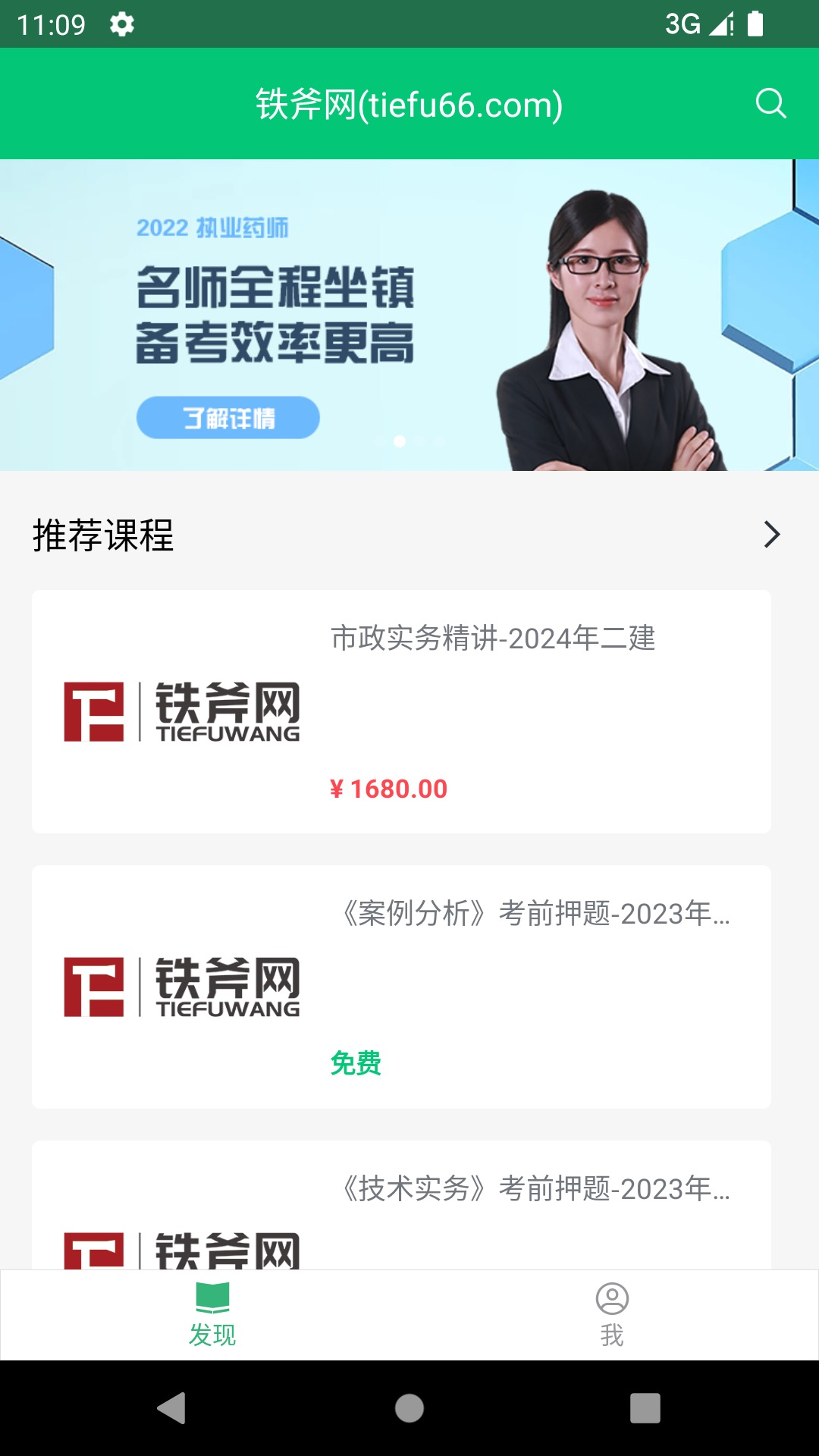
Task: Tap the 铁斧网 logo on the first course card
Action: [x=182, y=711]
